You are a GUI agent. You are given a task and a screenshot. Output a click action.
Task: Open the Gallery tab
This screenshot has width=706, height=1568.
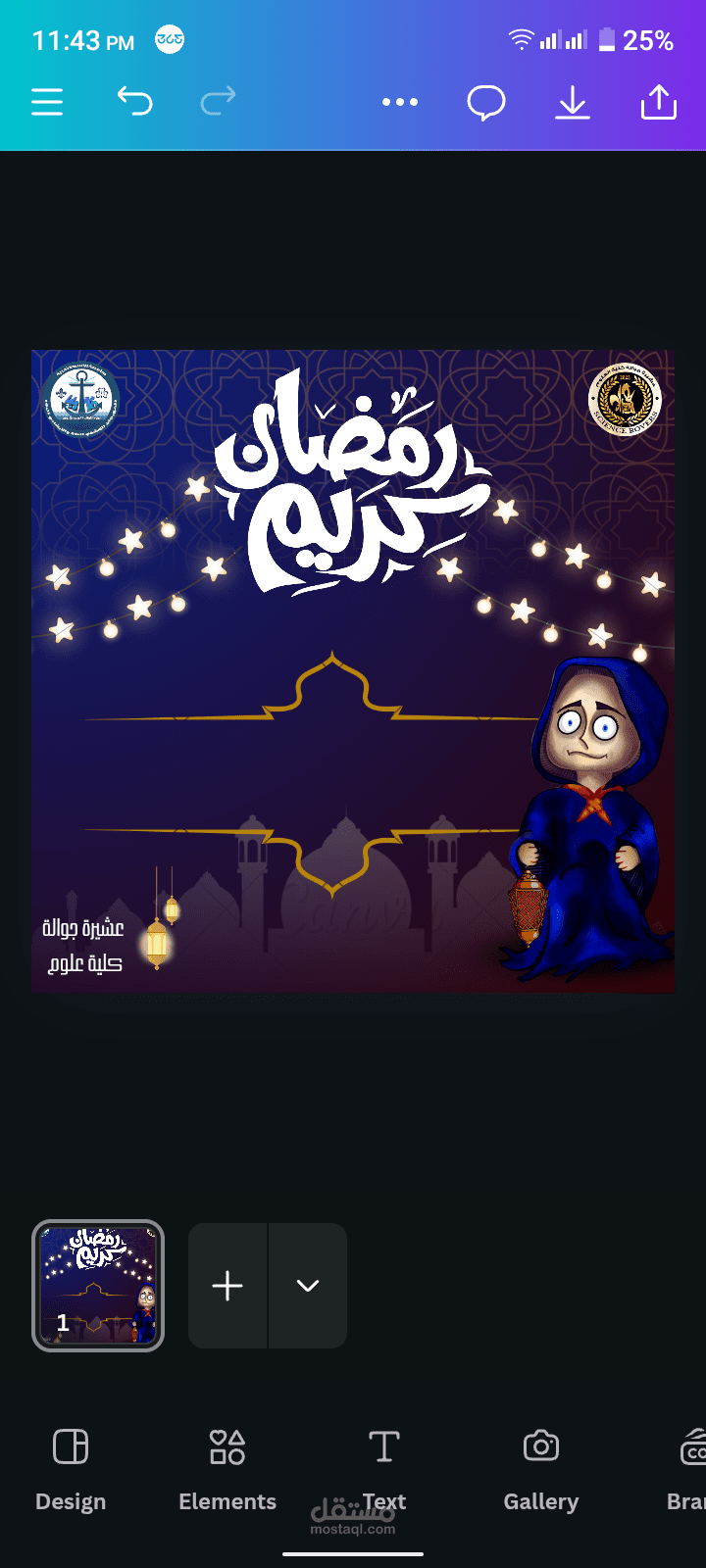click(x=541, y=1469)
